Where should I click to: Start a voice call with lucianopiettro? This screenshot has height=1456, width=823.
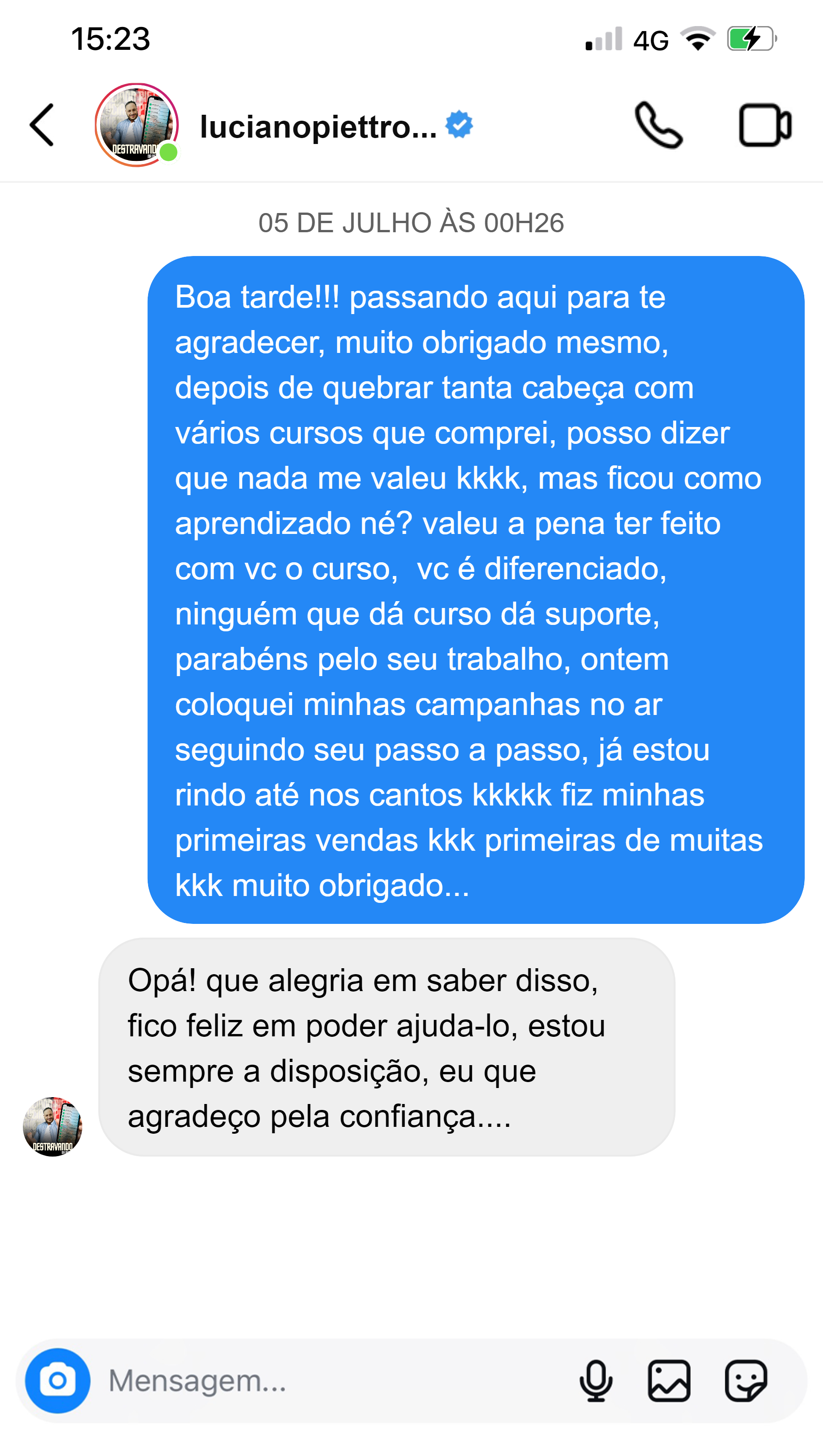point(658,125)
